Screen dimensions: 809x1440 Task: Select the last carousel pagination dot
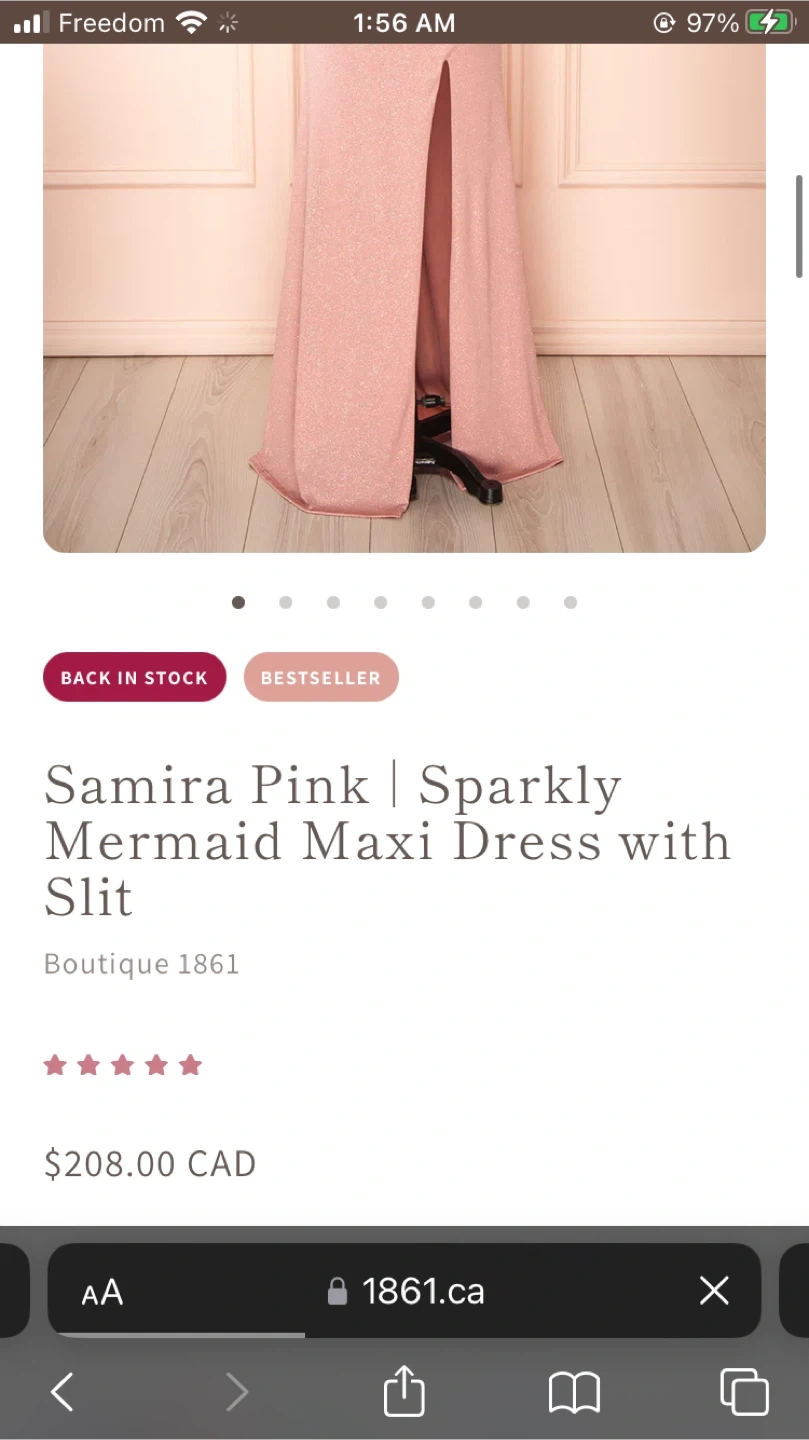click(x=570, y=602)
